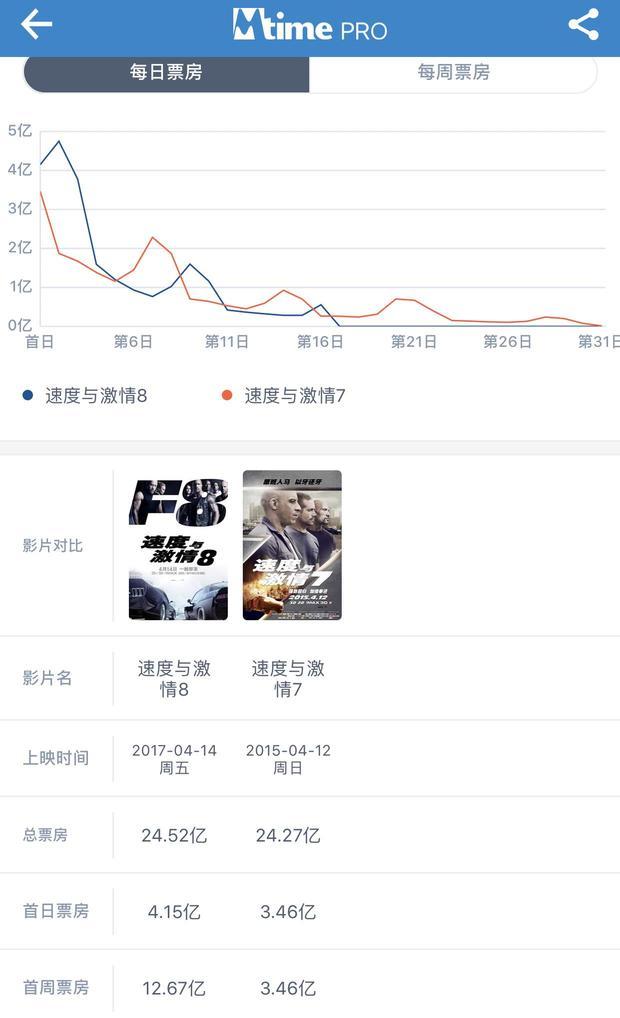
Task: Switch to the 每周票房 tab
Action: pyautogui.click(x=453, y=72)
